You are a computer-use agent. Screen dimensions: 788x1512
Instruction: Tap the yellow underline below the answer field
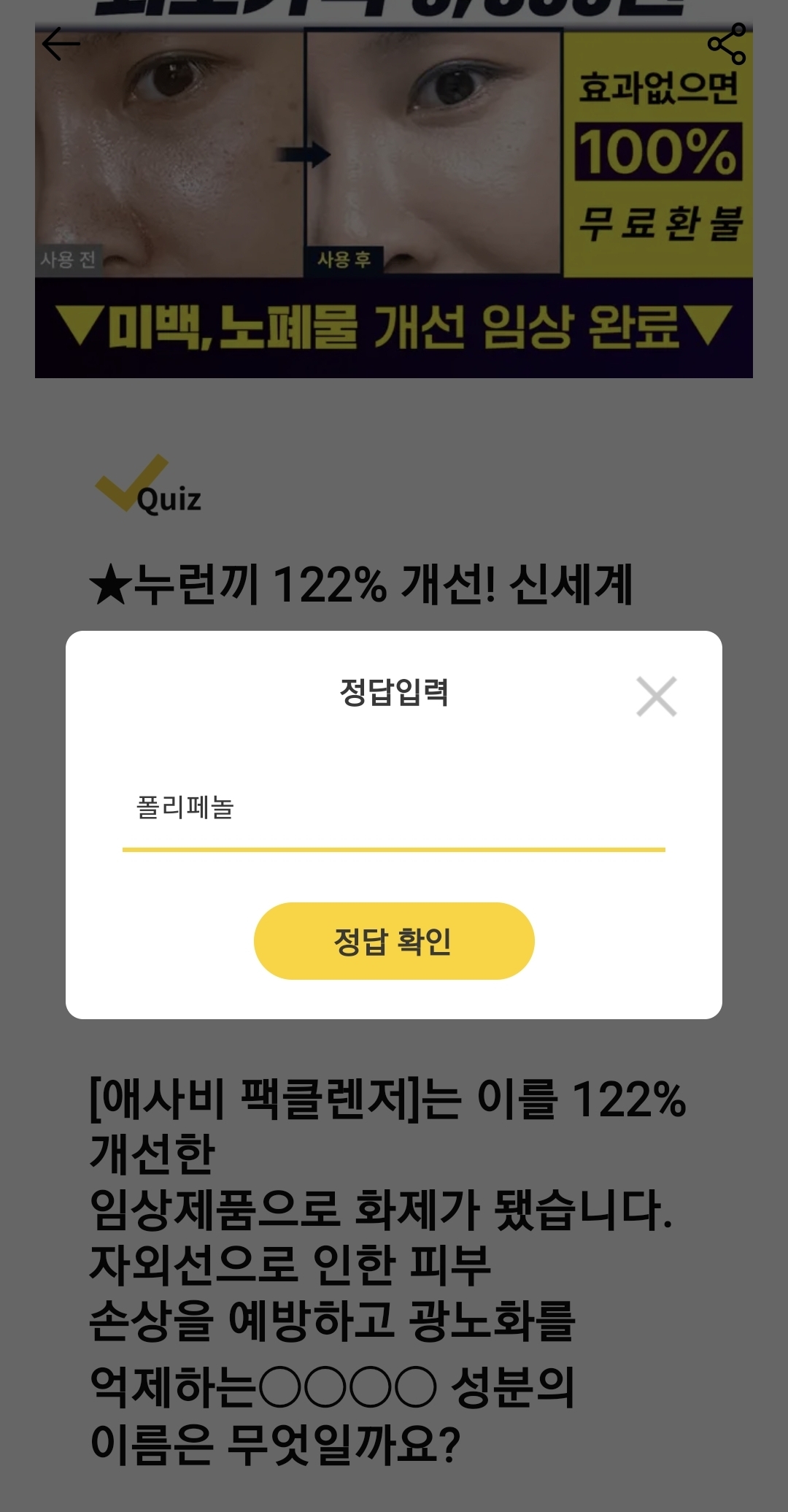click(394, 847)
